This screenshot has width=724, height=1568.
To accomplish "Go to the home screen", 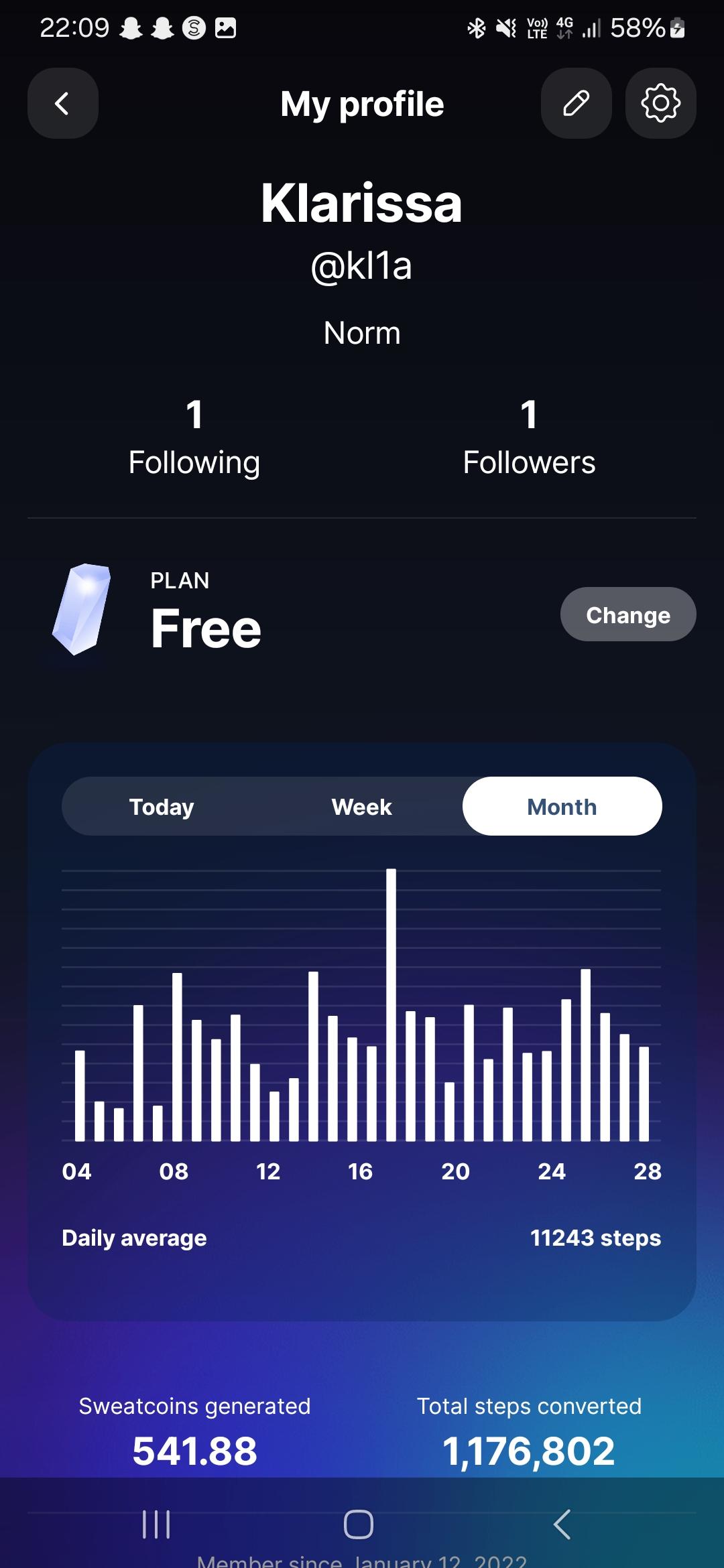I will pyautogui.click(x=359, y=1524).
